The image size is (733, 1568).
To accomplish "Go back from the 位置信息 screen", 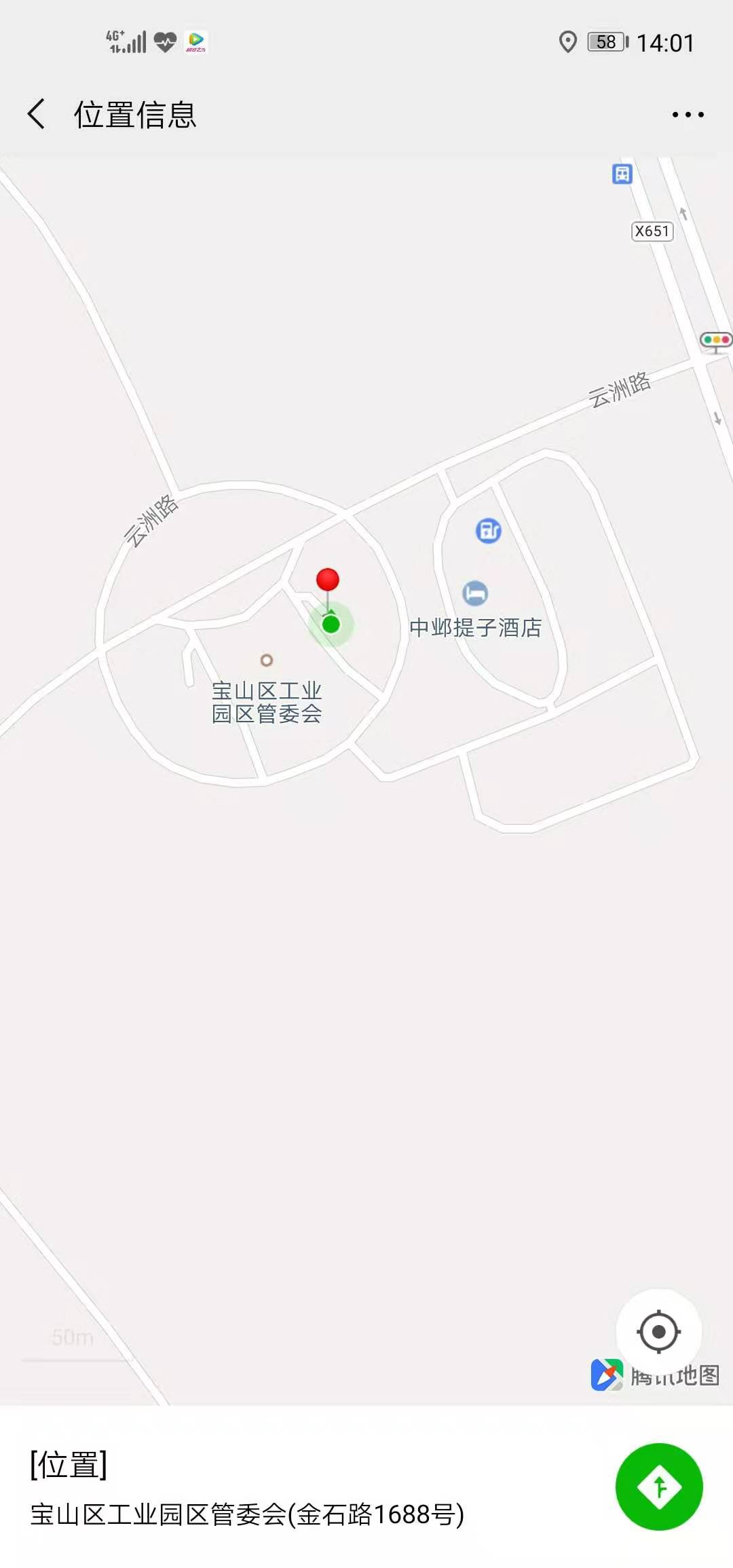I will [x=37, y=113].
